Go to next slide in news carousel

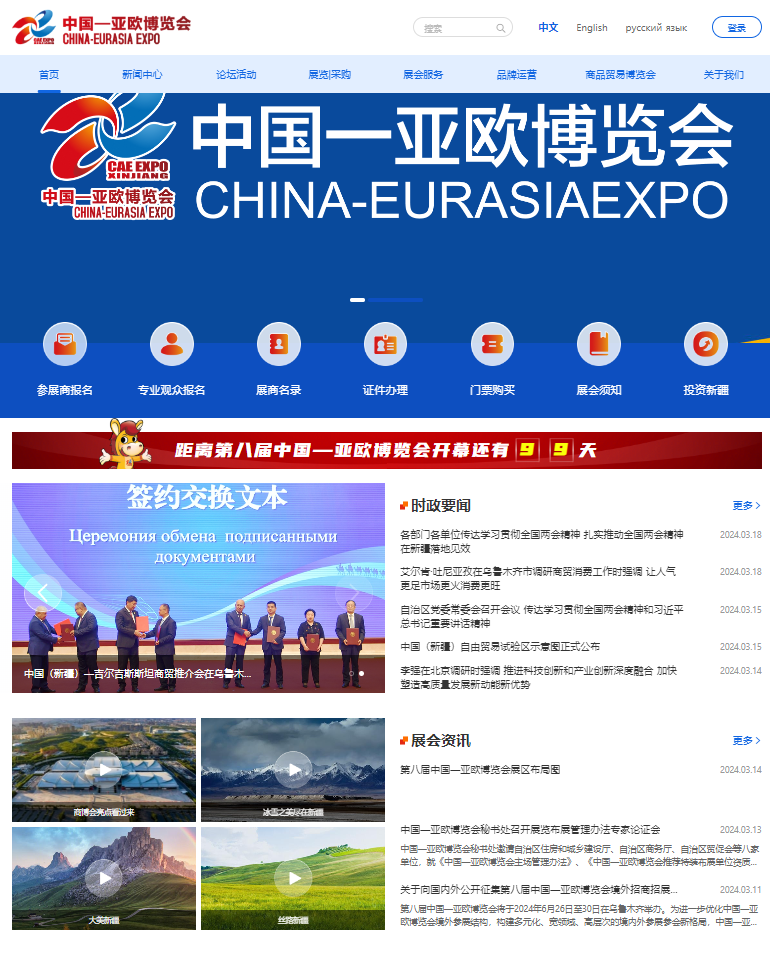(352, 594)
